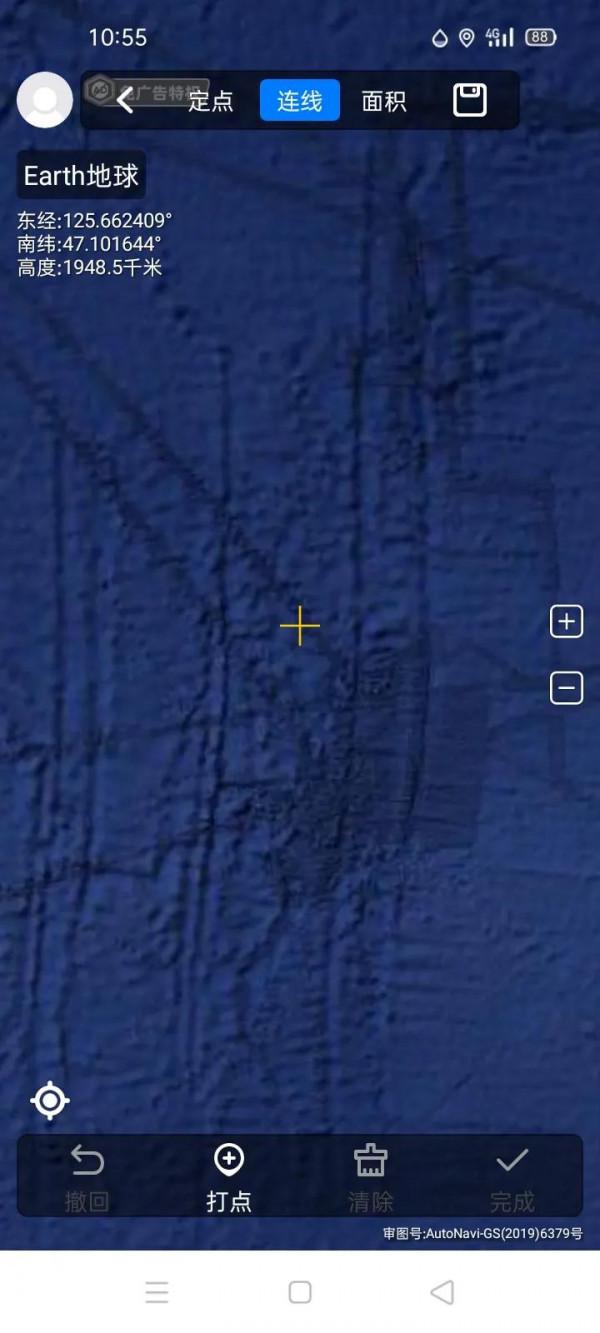Open recent apps from navigation bar
Viewport: 600px width, 1333px height.
(157, 1292)
